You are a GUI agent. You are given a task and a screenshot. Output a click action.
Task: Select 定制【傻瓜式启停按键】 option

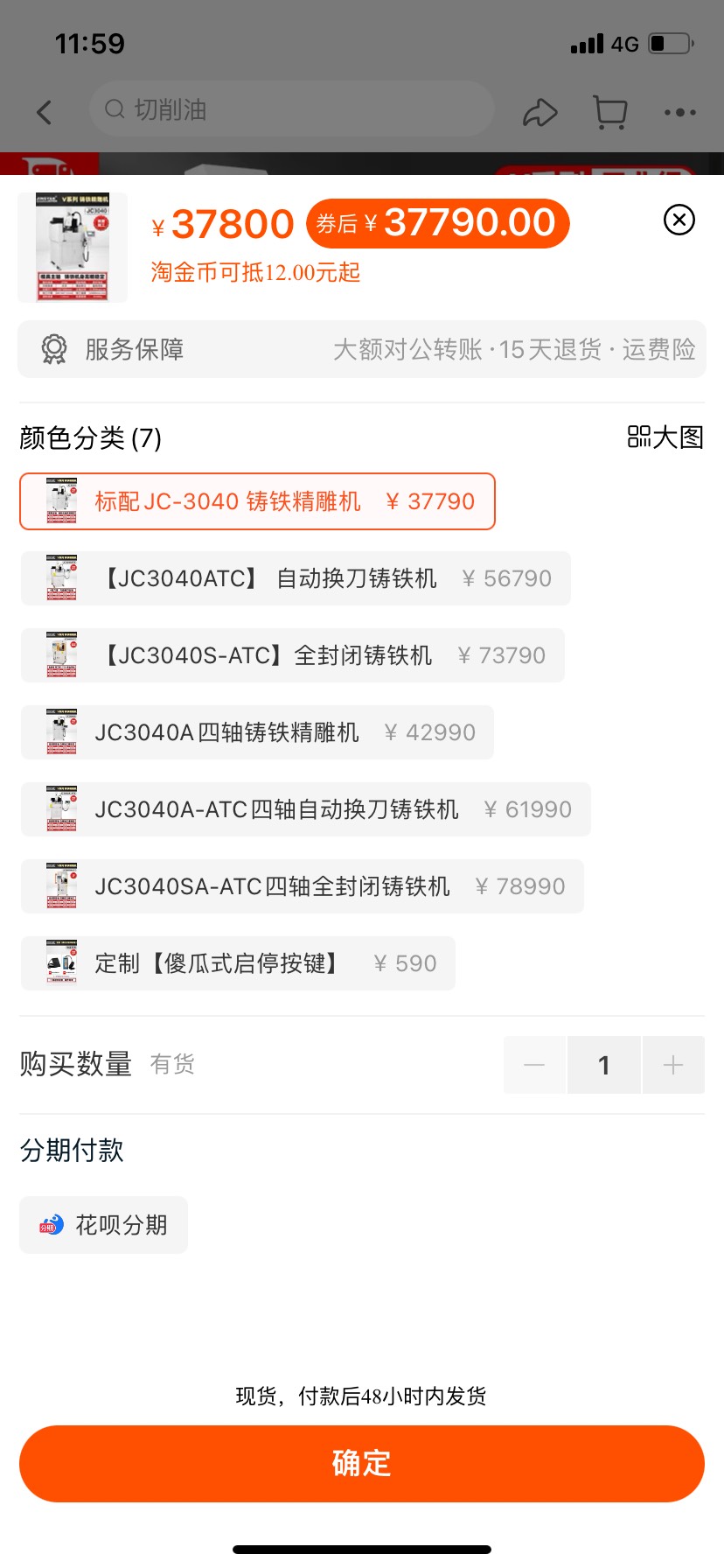click(x=238, y=963)
